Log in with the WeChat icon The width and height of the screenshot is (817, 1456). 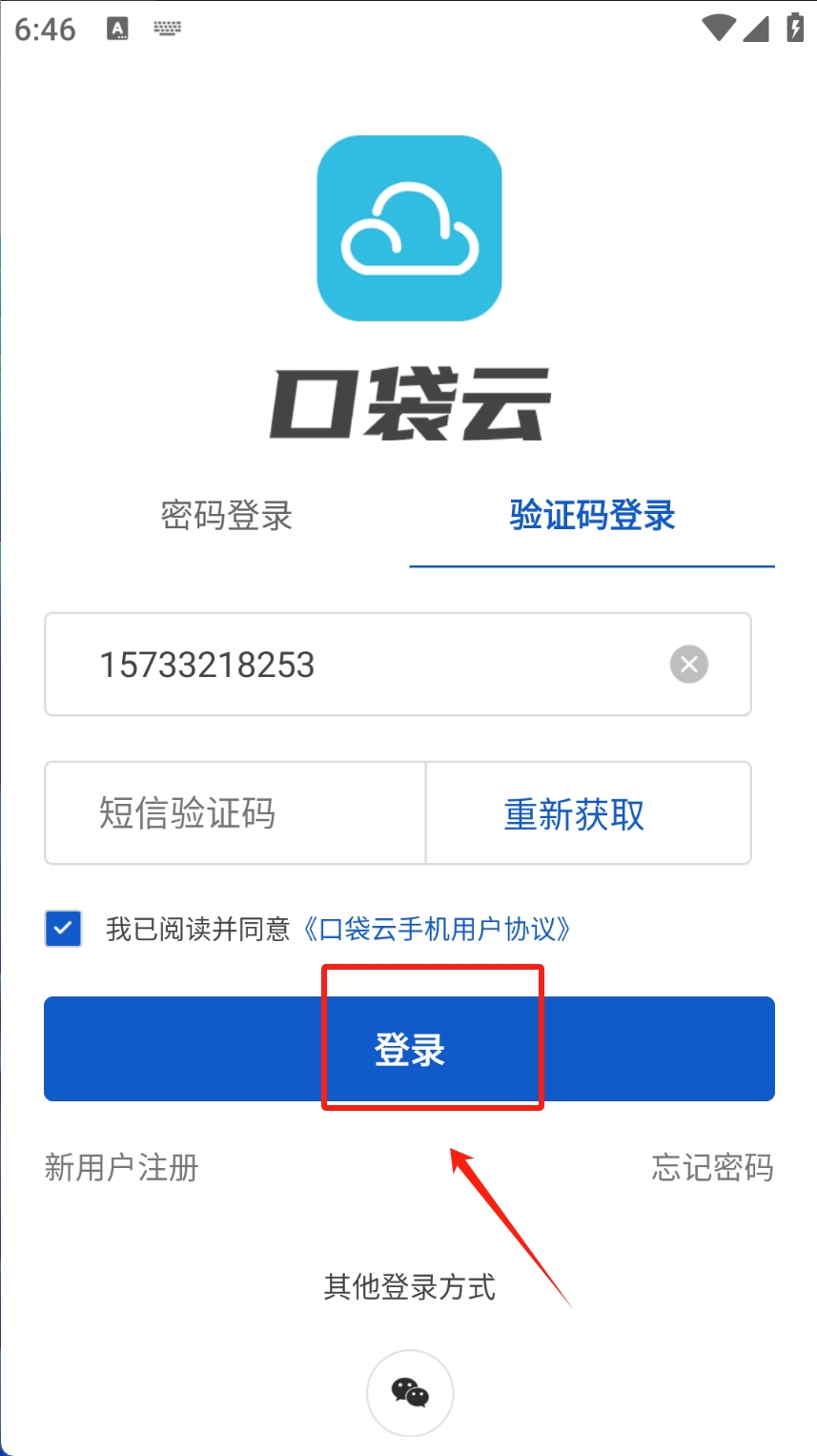[410, 1393]
